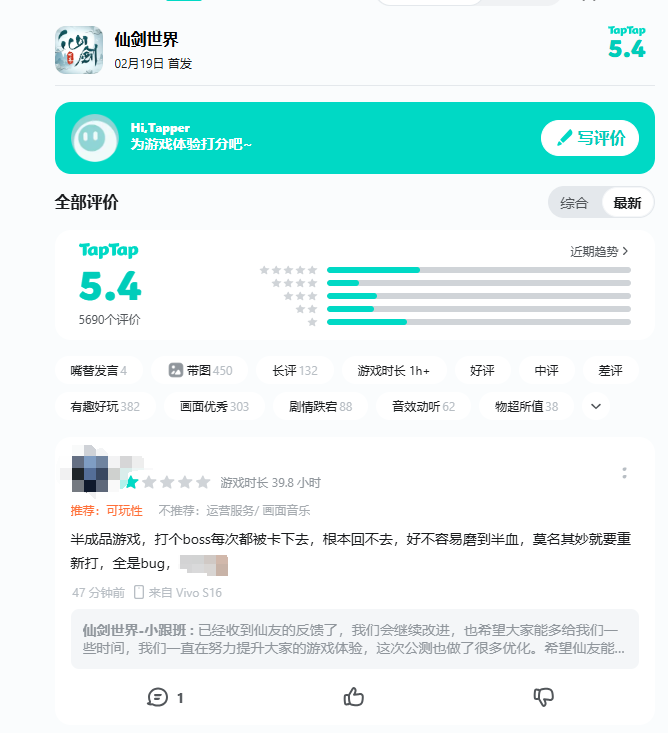Filter by 有趣好玩 tag
The image size is (668, 733).
pos(105,406)
